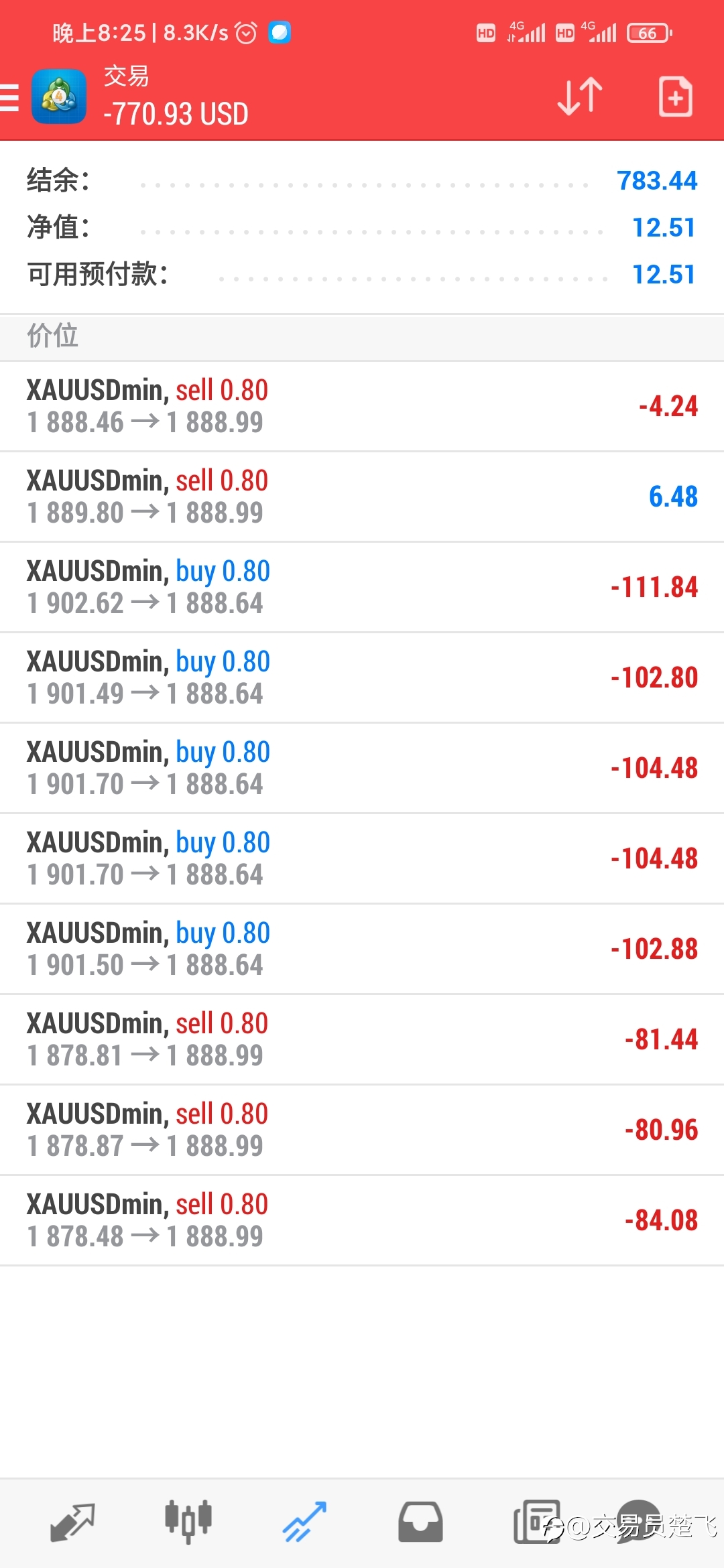Switch to the History inbox tab

click(x=420, y=1522)
